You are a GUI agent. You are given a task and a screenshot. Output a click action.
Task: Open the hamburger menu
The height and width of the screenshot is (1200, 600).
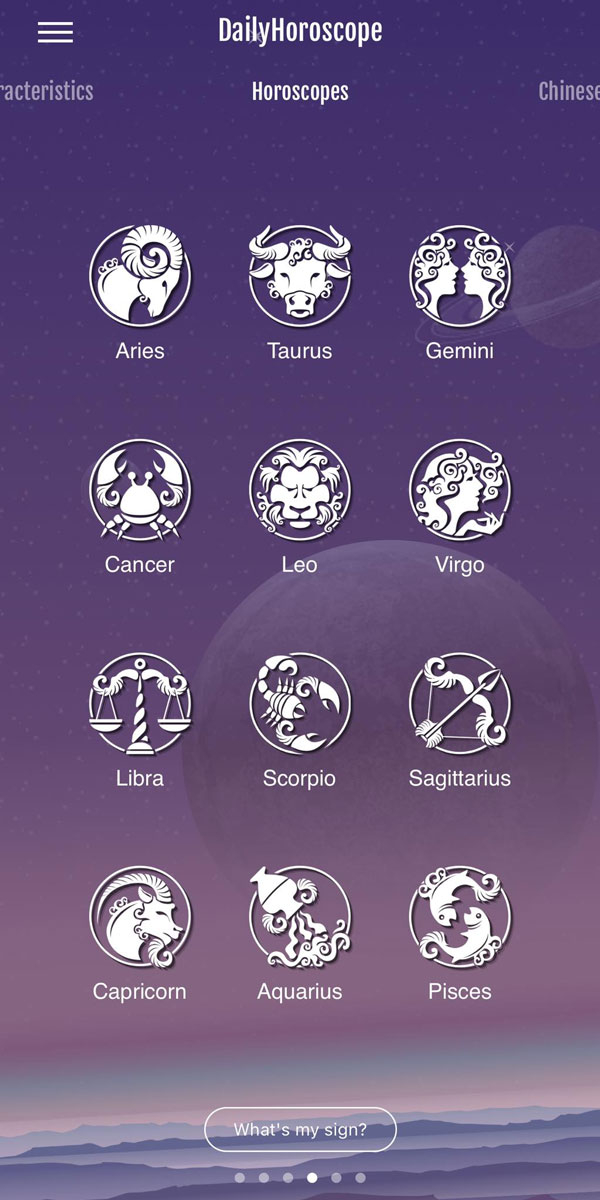point(55,32)
